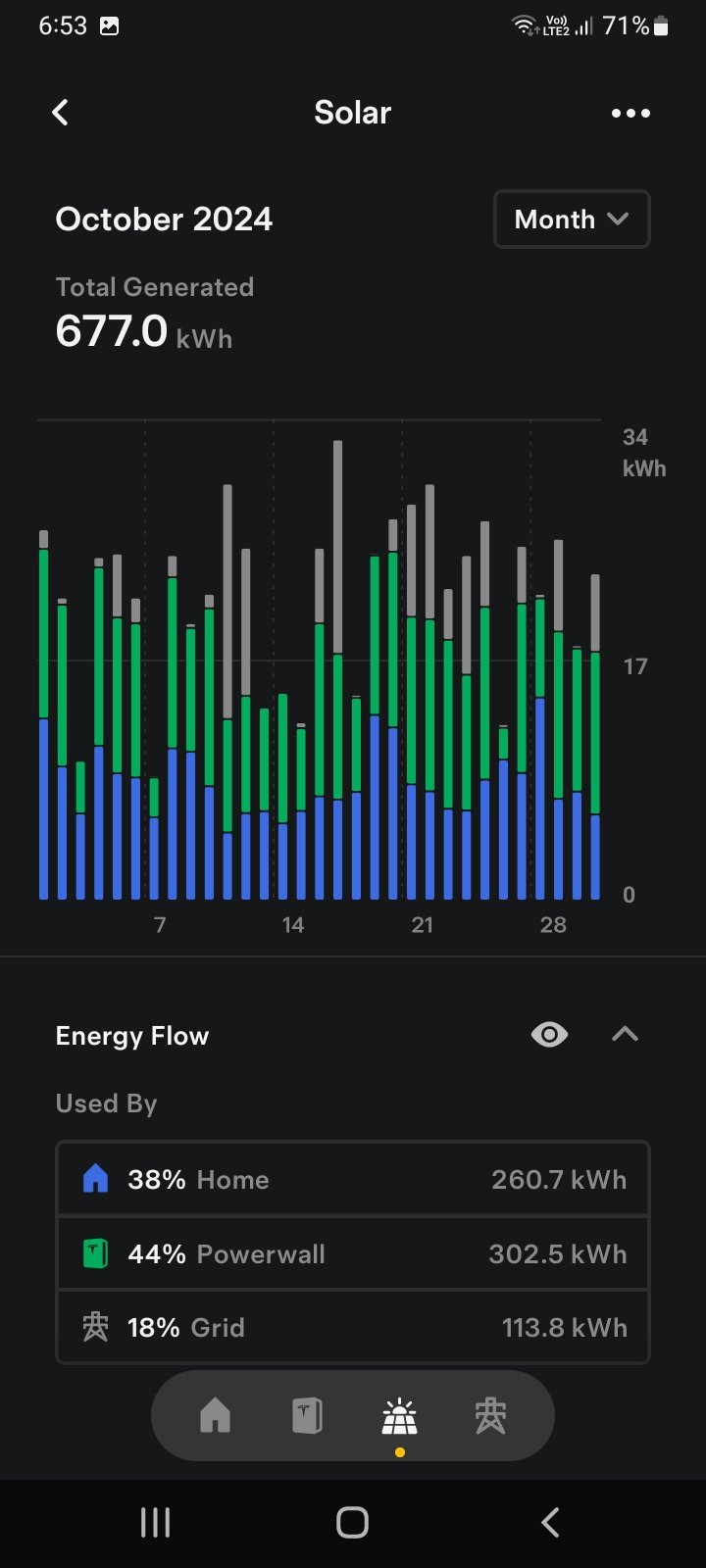Switch to the Powerwall tab
The height and width of the screenshot is (1568, 706).
pyautogui.click(x=307, y=1416)
